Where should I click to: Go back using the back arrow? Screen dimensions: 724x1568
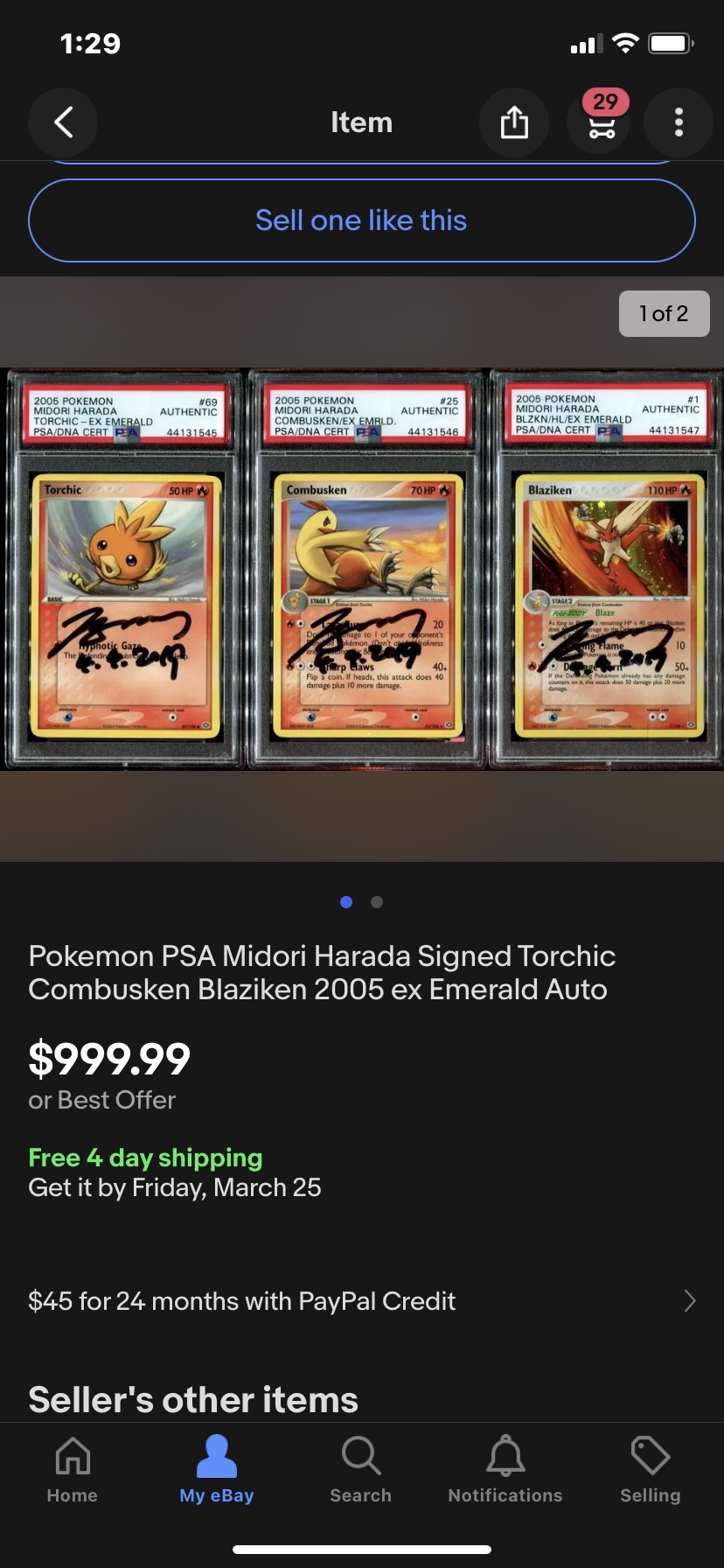tap(63, 122)
